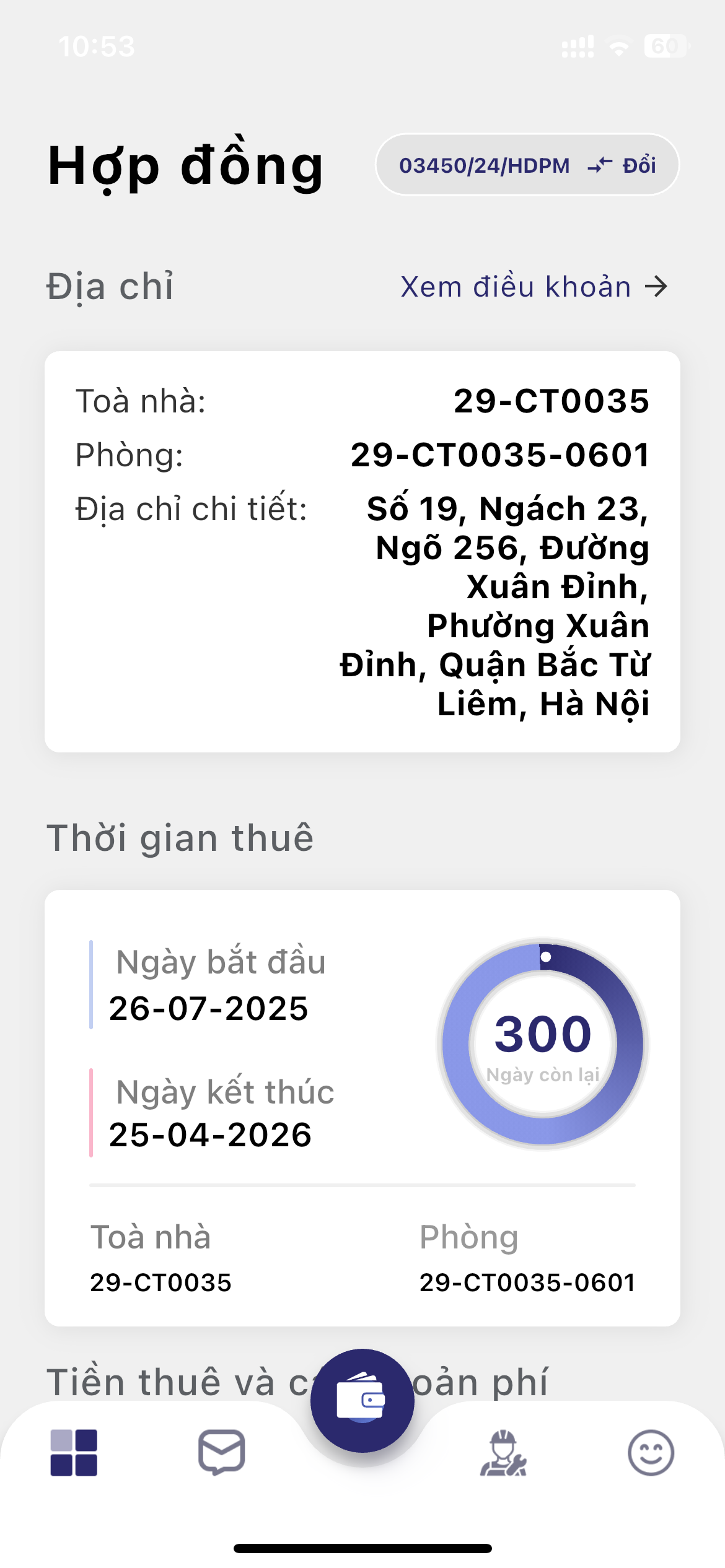Go to the maintenance technician tab
The height and width of the screenshot is (1568, 725).
(503, 1453)
